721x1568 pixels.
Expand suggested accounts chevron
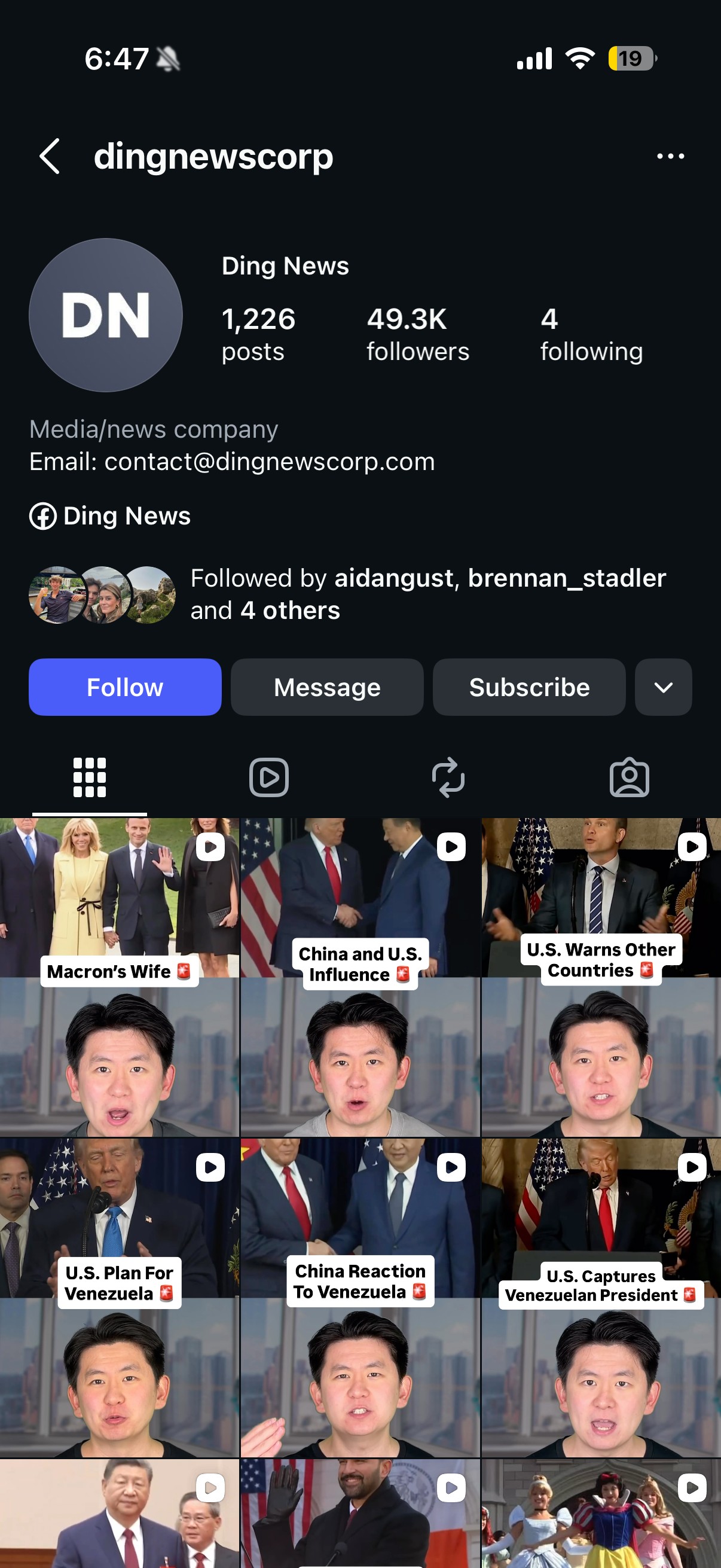click(x=663, y=687)
